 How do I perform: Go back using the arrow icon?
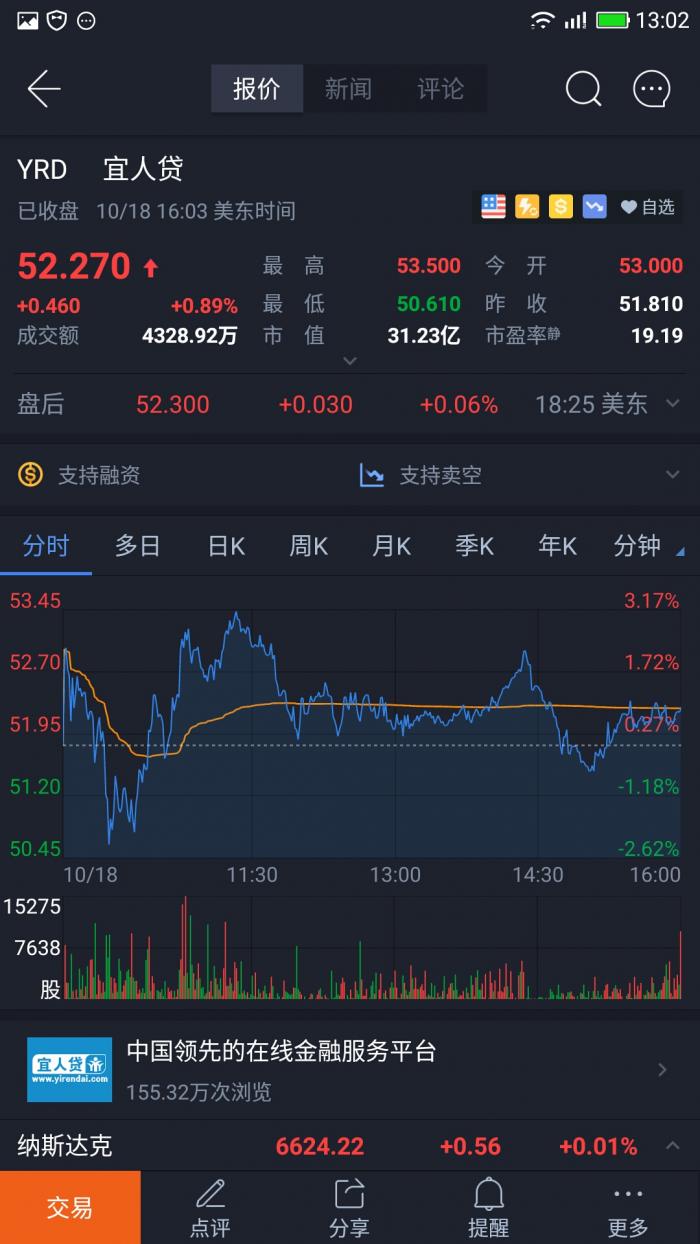tap(44, 89)
